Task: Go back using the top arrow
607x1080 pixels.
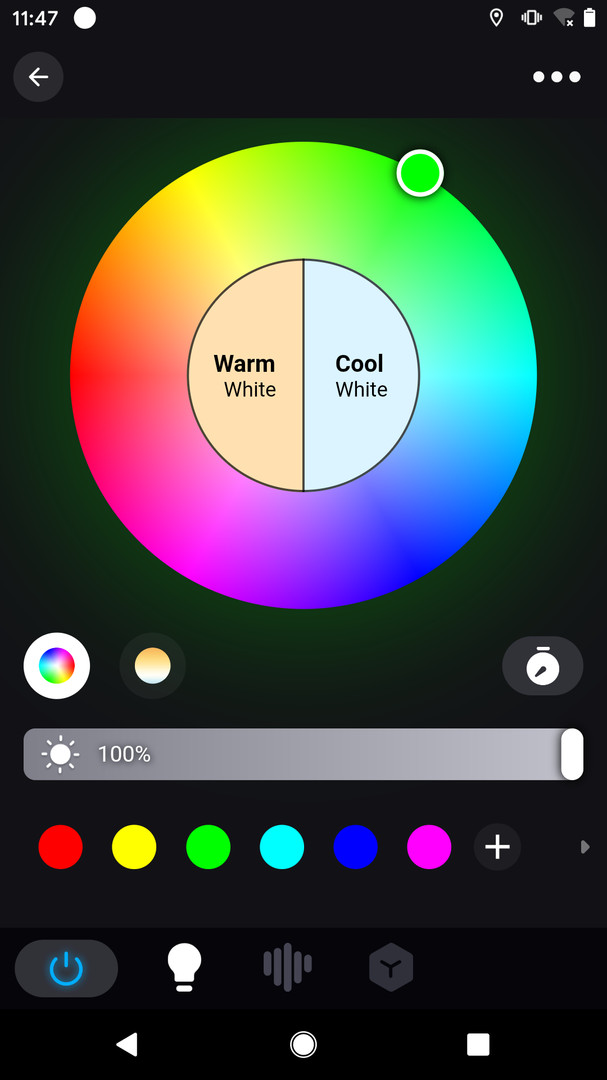Action: pyautogui.click(x=38, y=77)
